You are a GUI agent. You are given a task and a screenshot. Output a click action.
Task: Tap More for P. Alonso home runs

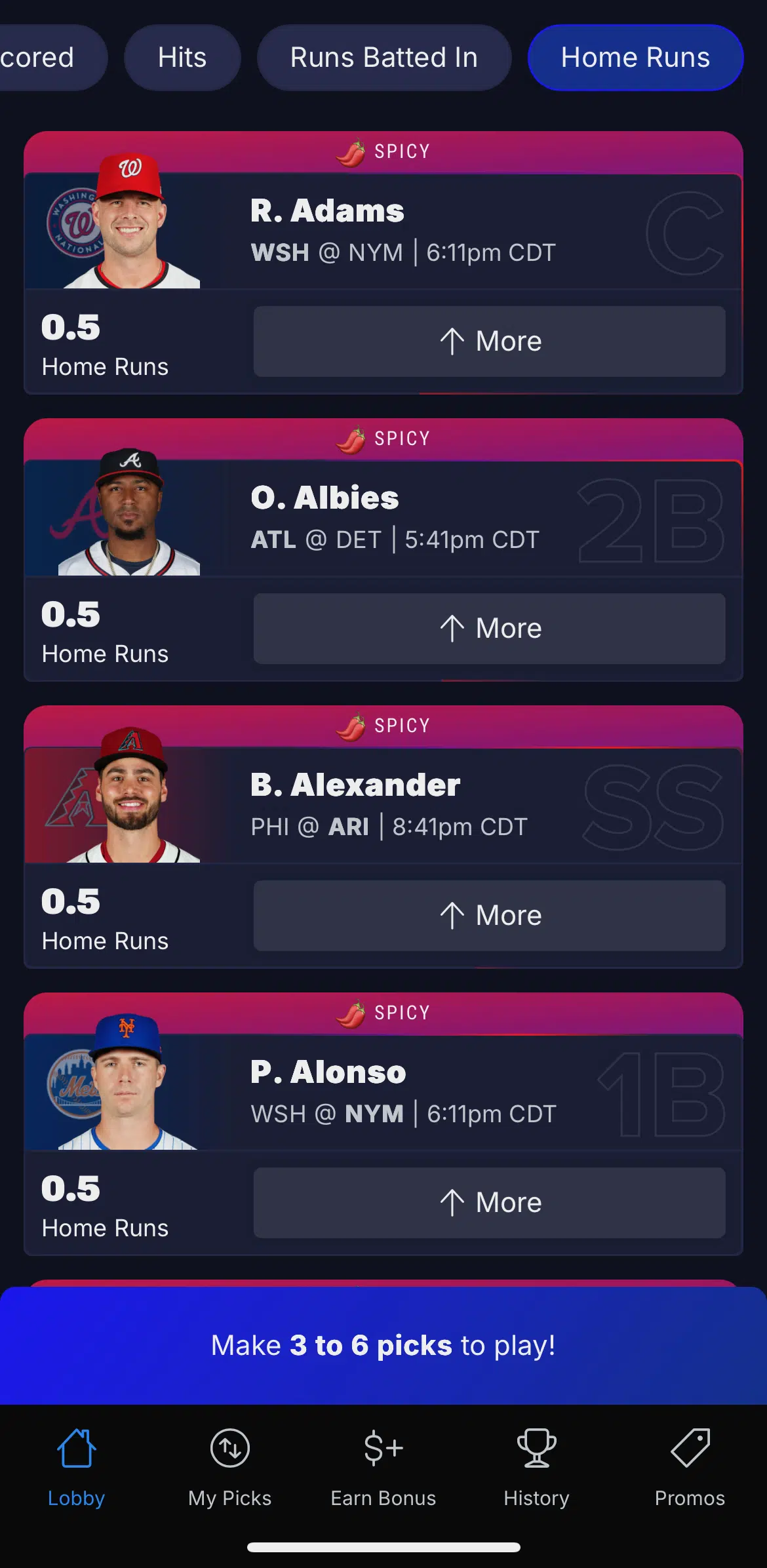click(489, 1203)
